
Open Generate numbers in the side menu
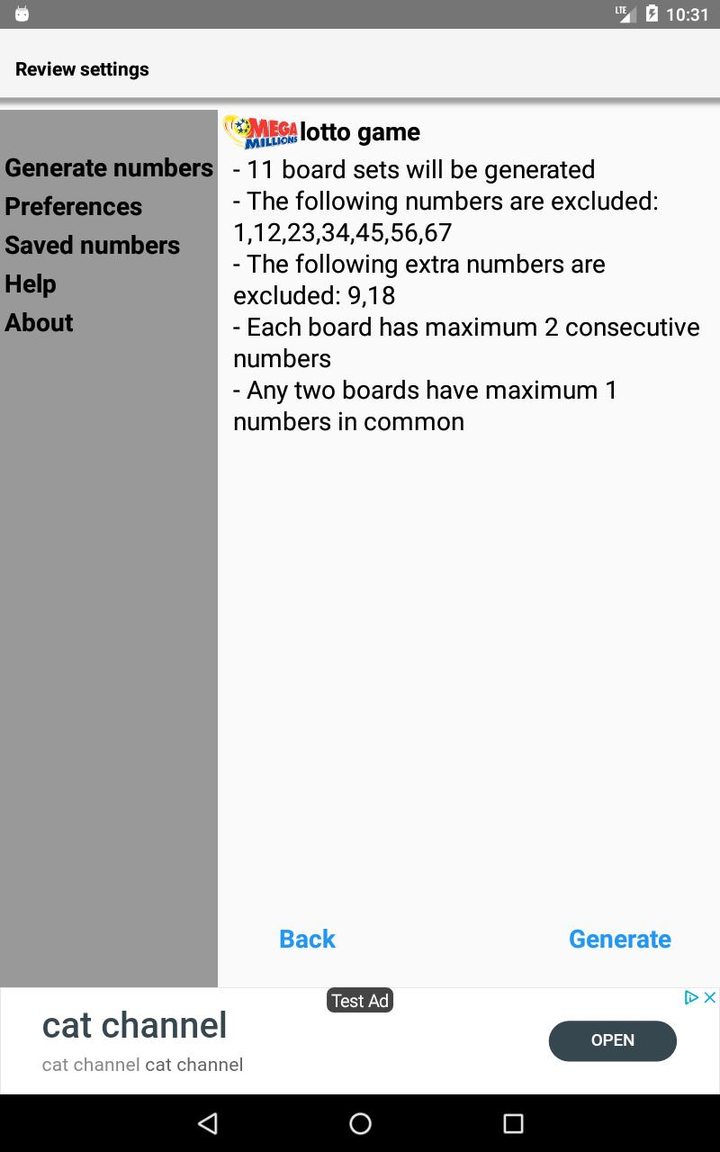109,168
